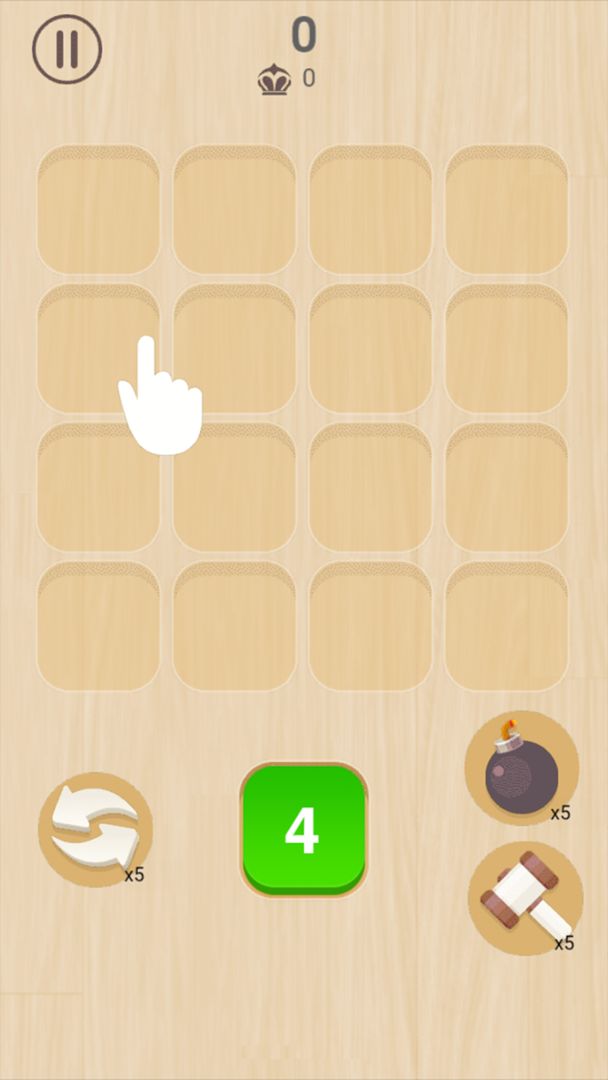Pause the game
Screen dimensions: 608x1080
tap(67, 49)
